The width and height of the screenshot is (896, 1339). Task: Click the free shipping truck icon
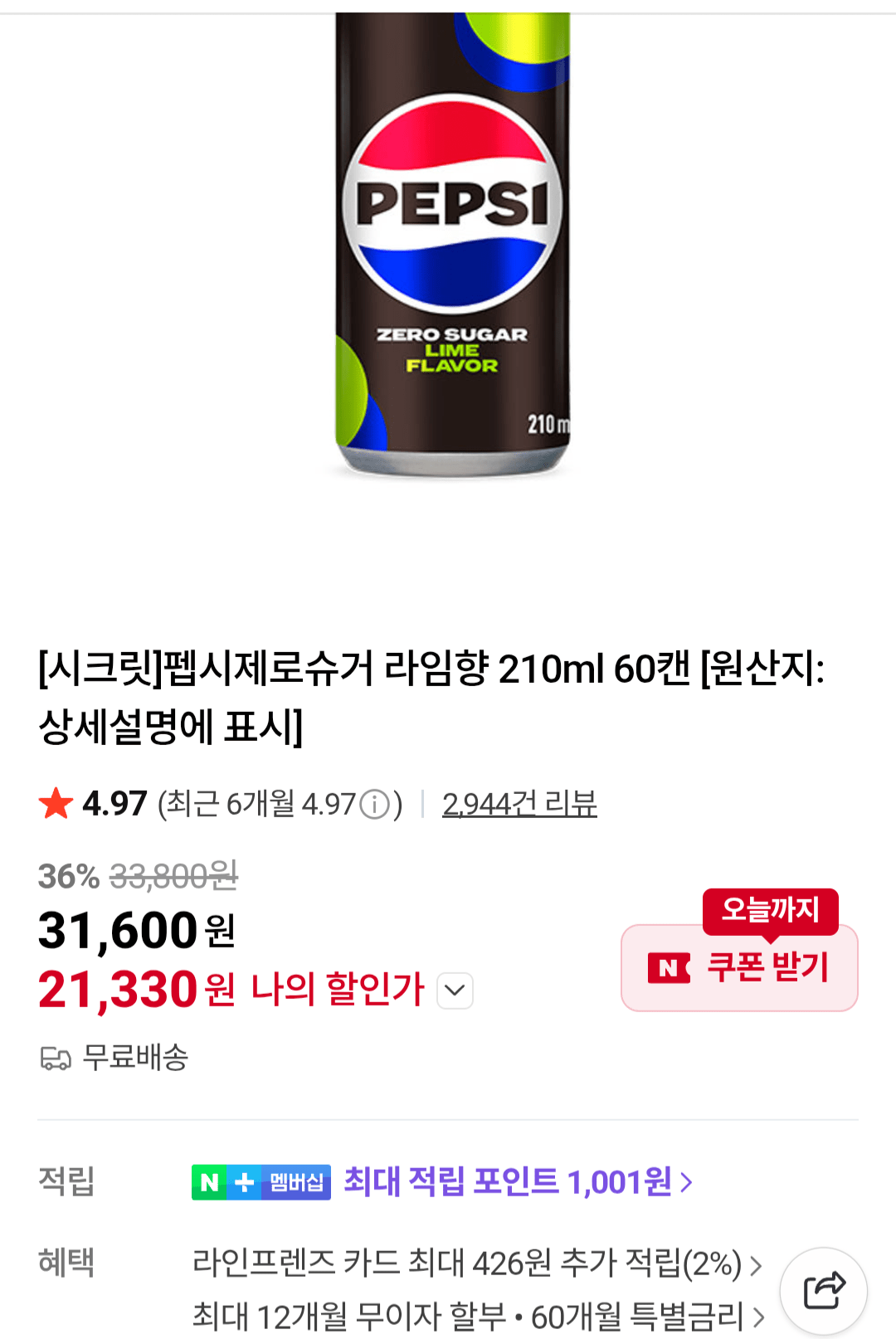click(55, 1057)
